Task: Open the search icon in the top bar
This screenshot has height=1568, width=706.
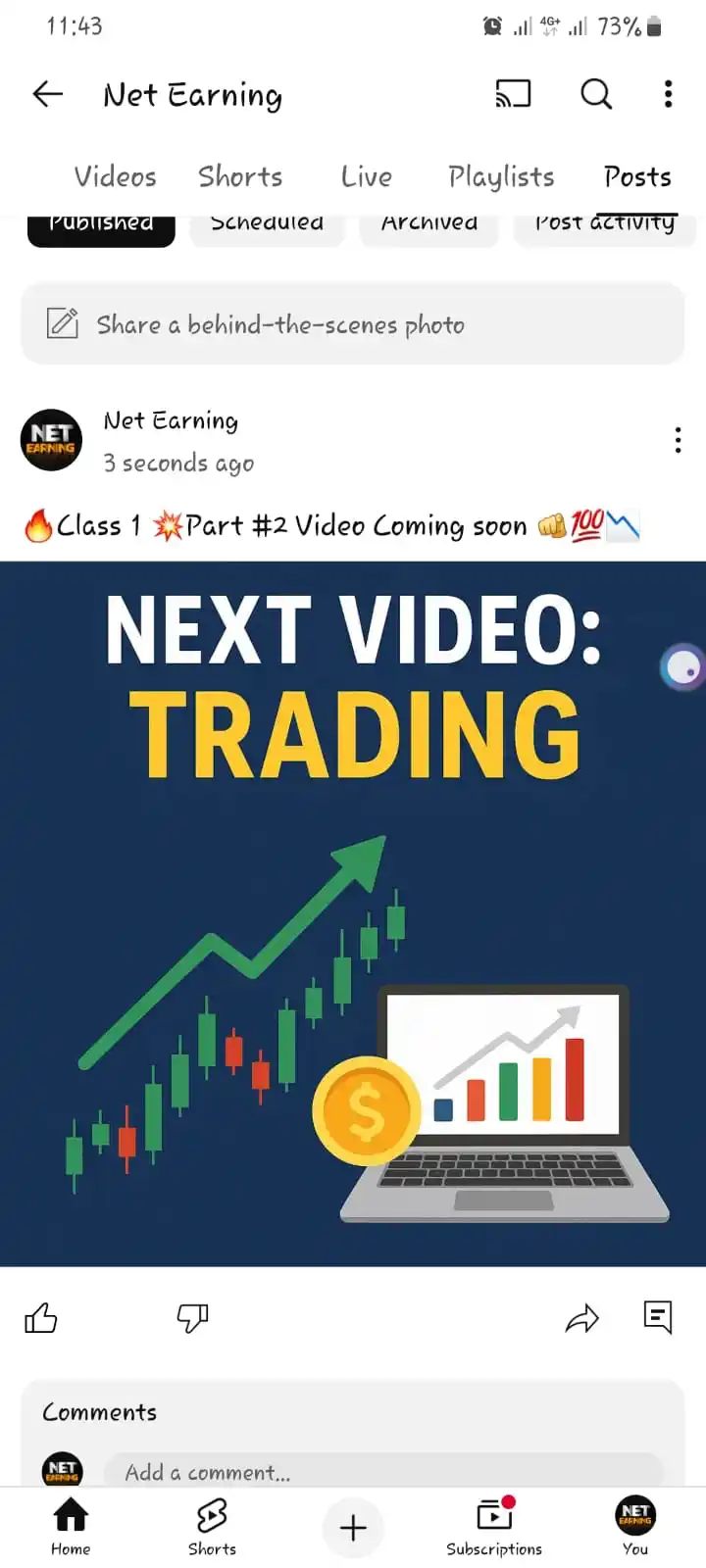Action: [x=595, y=94]
